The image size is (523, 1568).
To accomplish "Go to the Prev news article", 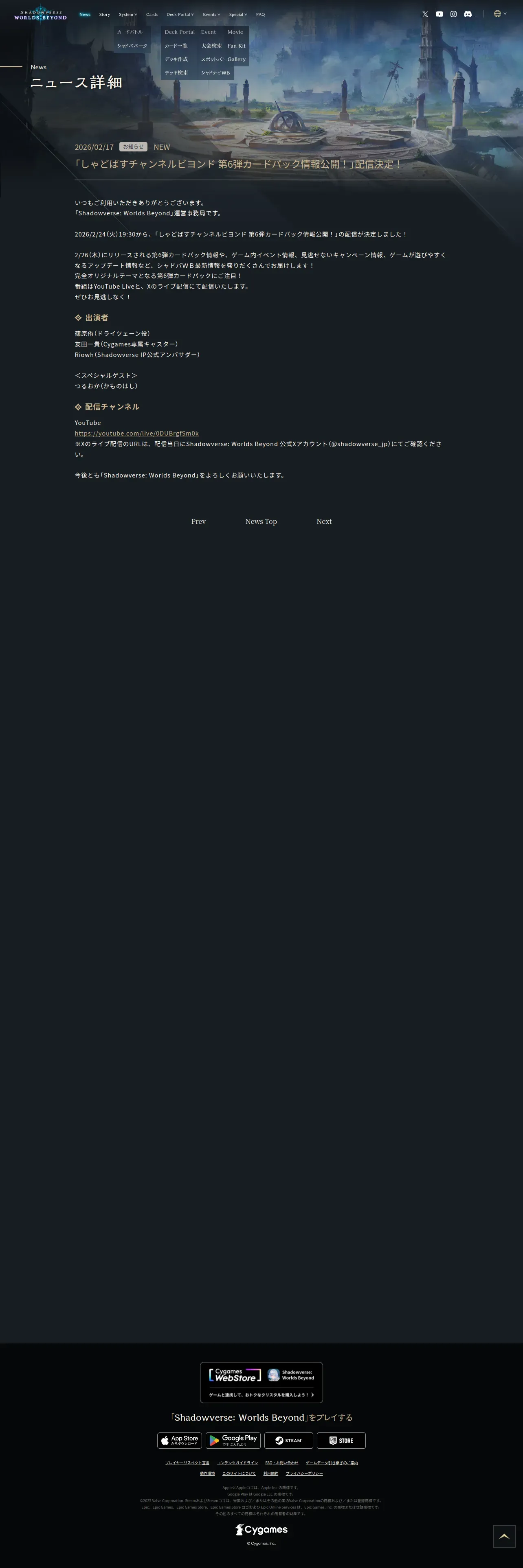I will [198, 522].
